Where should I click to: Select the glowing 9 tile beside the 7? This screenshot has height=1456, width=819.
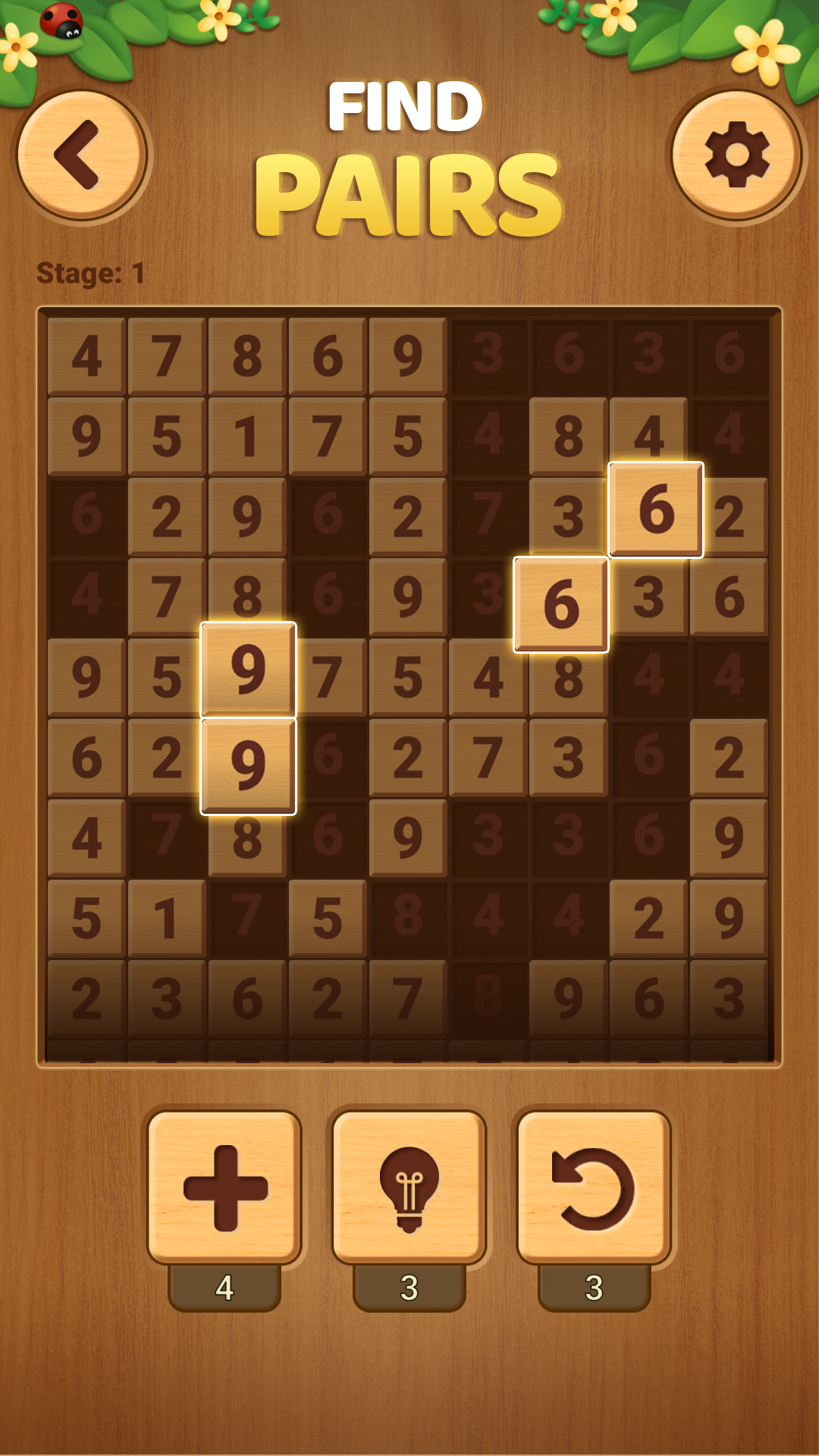(x=248, y=670)
